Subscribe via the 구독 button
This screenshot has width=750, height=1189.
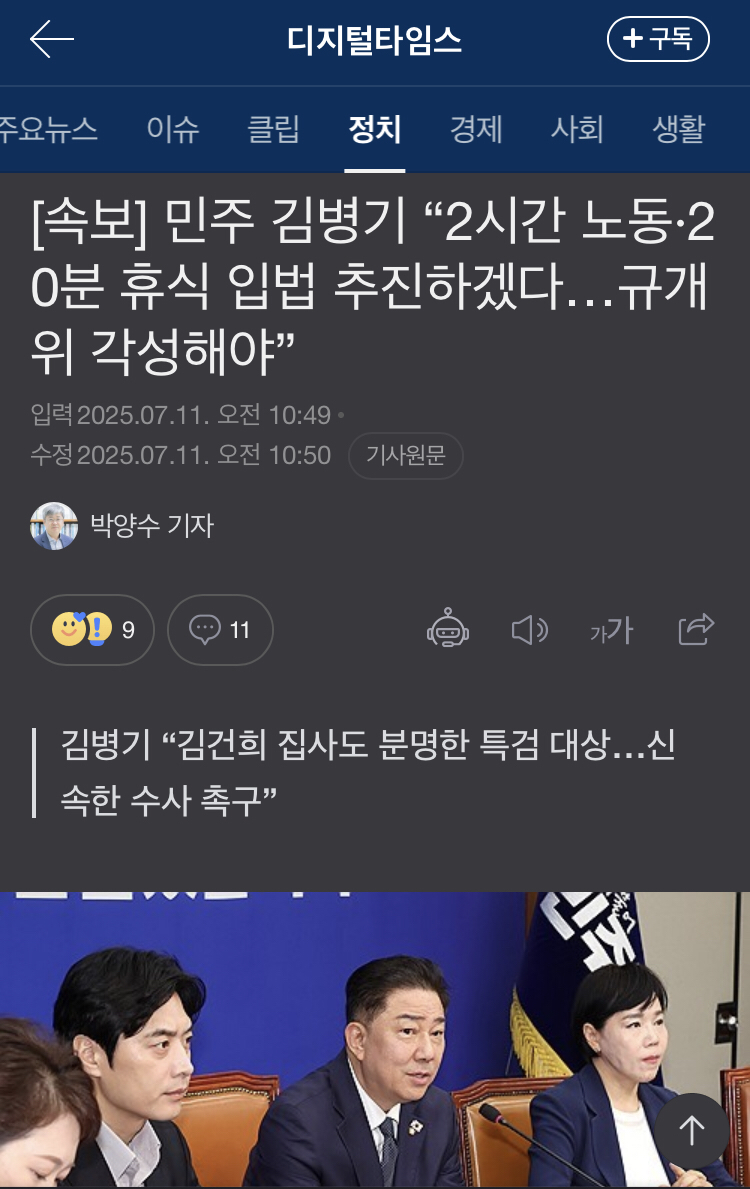(x=658, y=40)
